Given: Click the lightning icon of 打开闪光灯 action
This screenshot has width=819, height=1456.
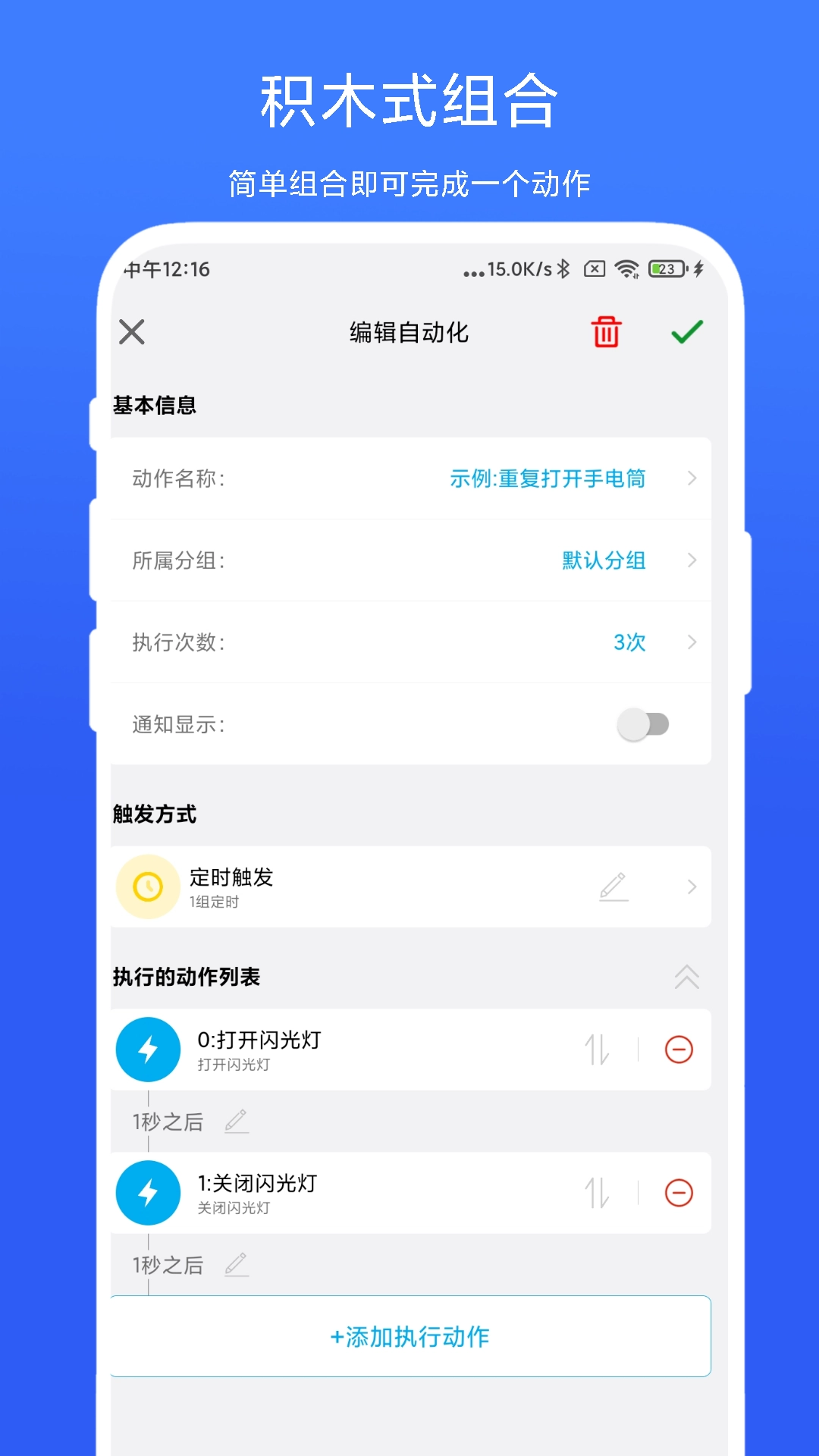Looking at the screenshot, I should click(147, 1050).
